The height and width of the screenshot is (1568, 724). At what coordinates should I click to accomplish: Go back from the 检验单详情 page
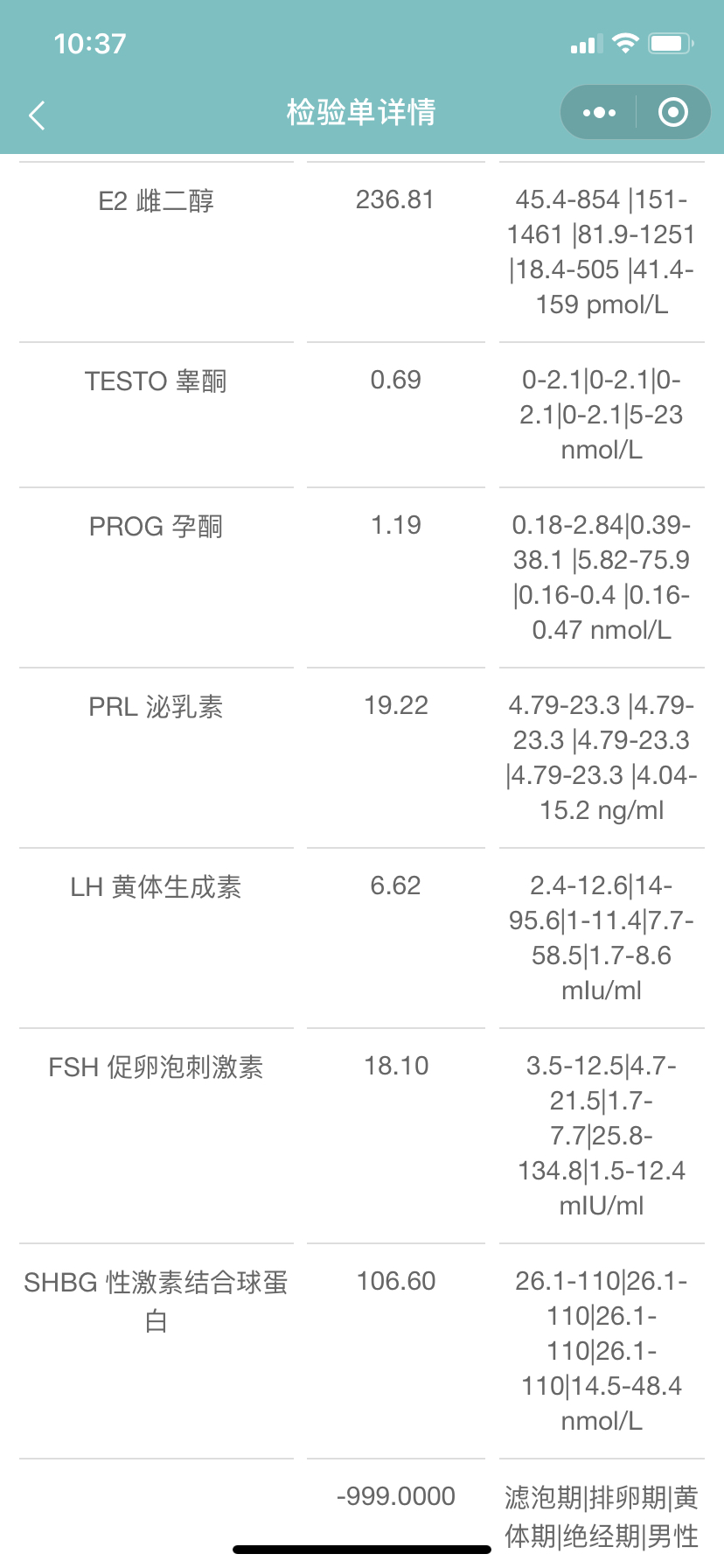37,115
